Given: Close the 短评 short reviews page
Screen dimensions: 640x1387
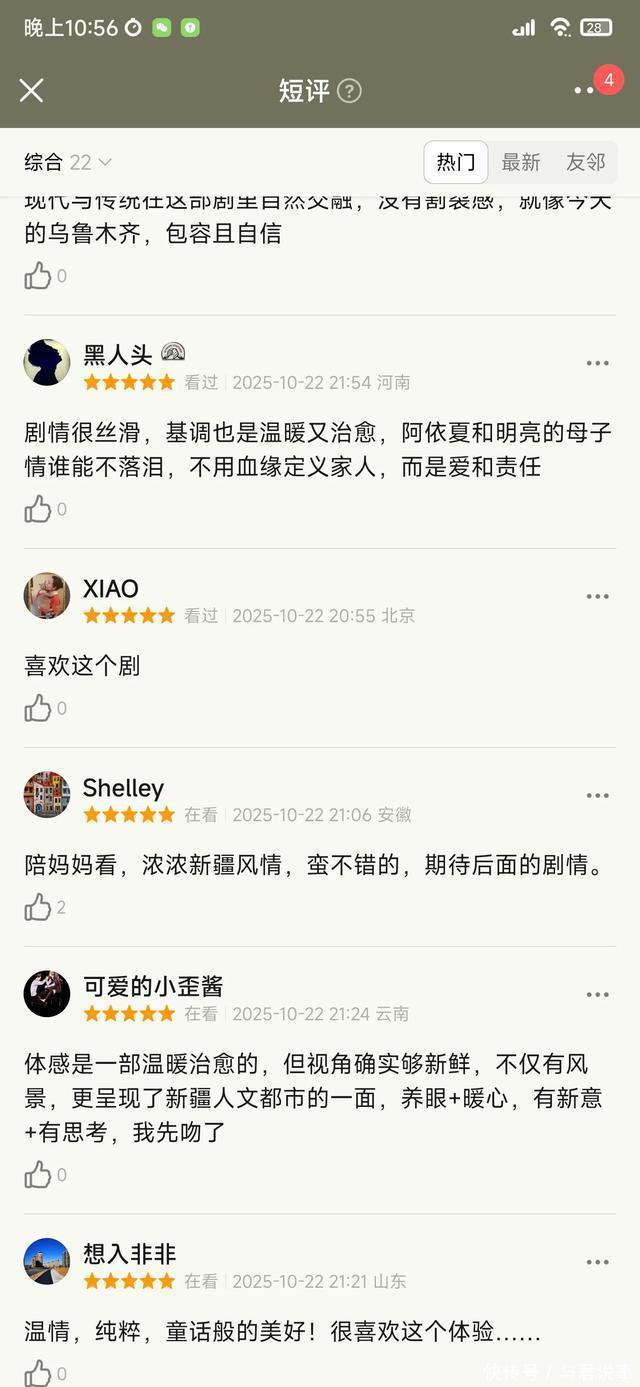Looking at the screenshot, I should [31, 91].
